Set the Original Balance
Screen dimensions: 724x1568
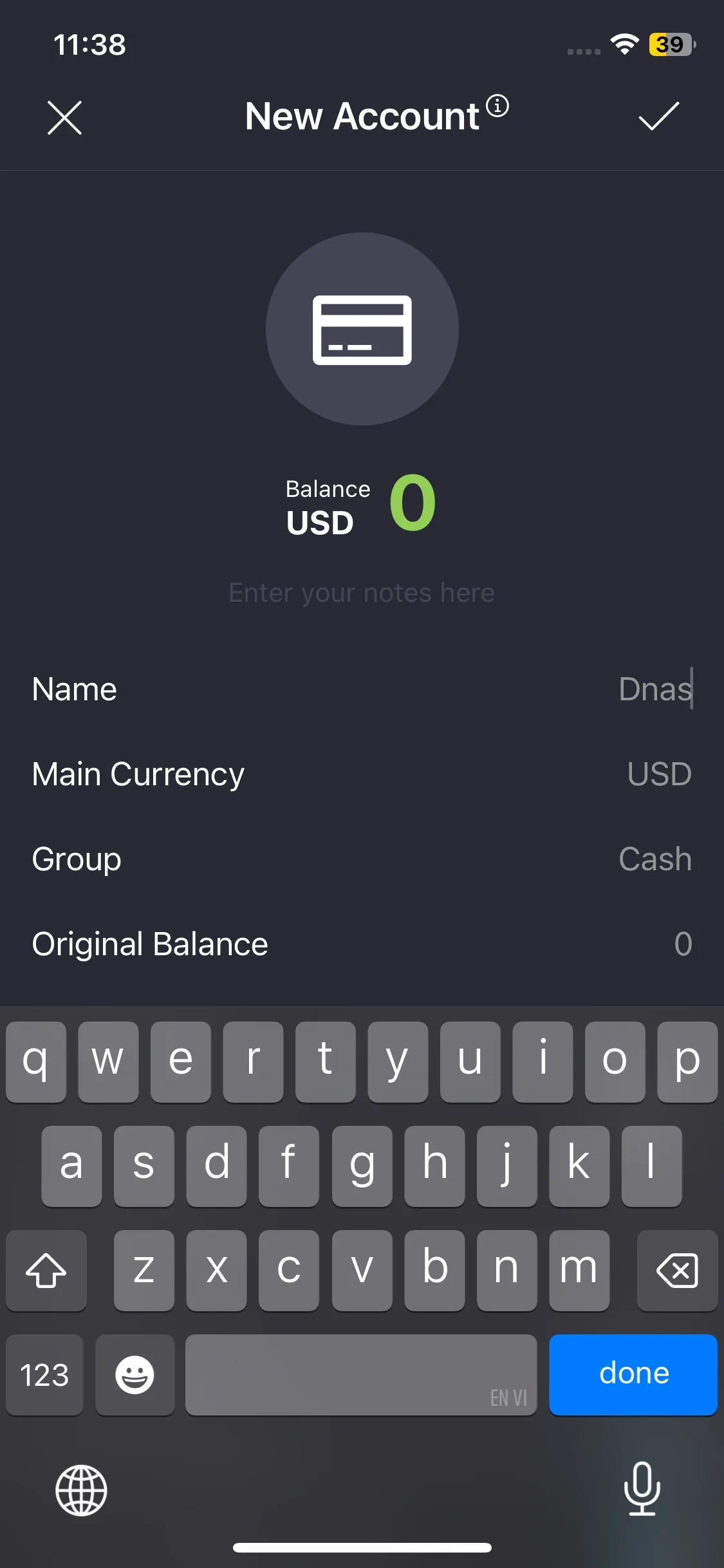point(682,944)
